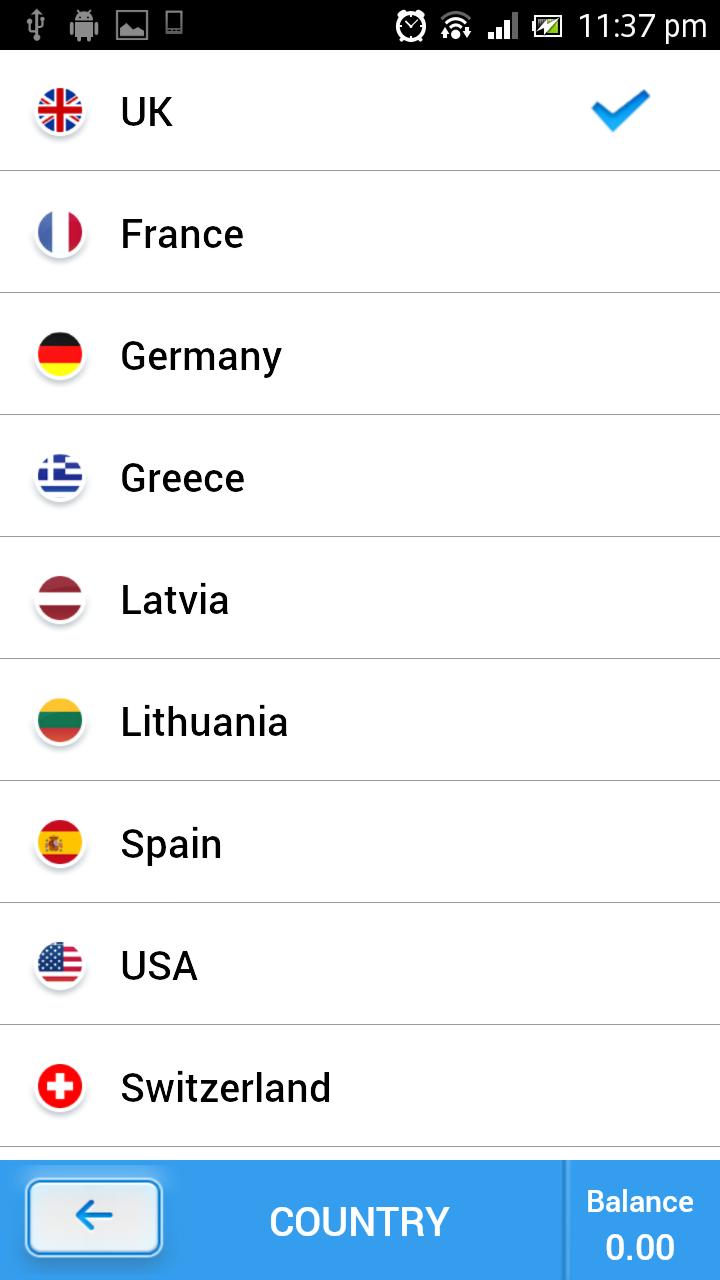Go back using the arrow button
720x1280 pixels.
point(94,1217)
